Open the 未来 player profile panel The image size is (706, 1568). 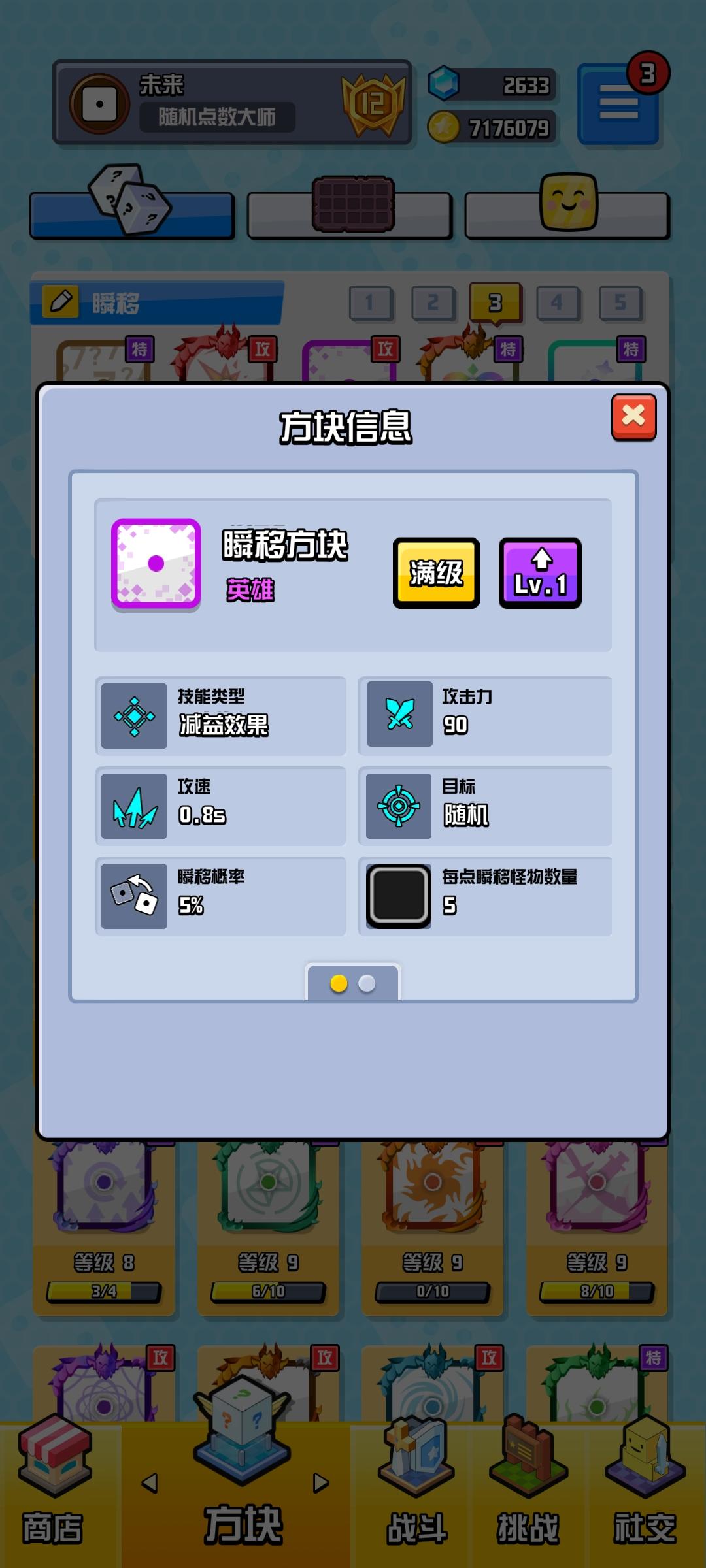coord(232,103)
